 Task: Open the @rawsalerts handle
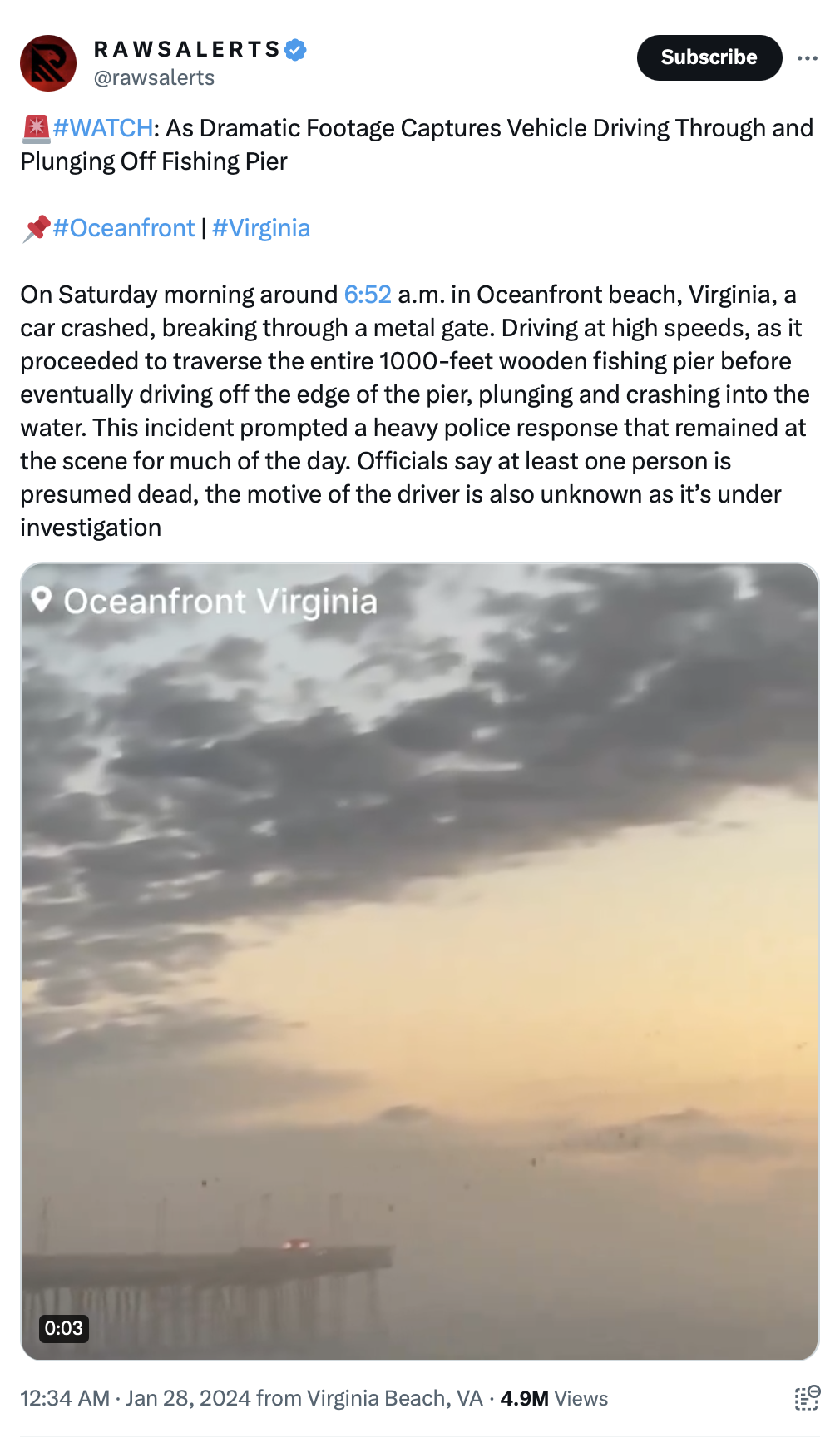coord(154,78)
